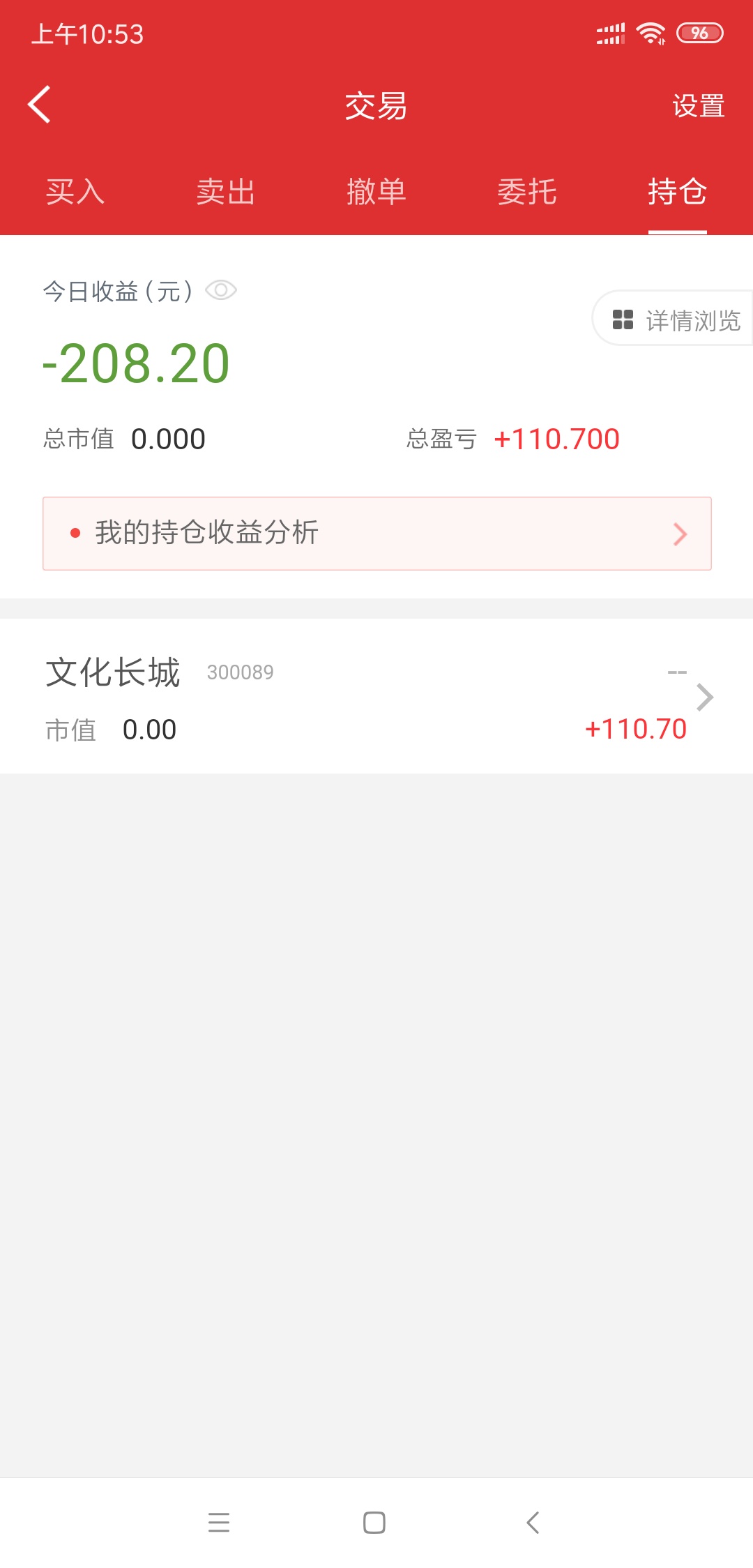The height and width of the screenshot is (1568, 753).
Task: Hide today's earnings with the eye icon
Action: pos(221,290)
